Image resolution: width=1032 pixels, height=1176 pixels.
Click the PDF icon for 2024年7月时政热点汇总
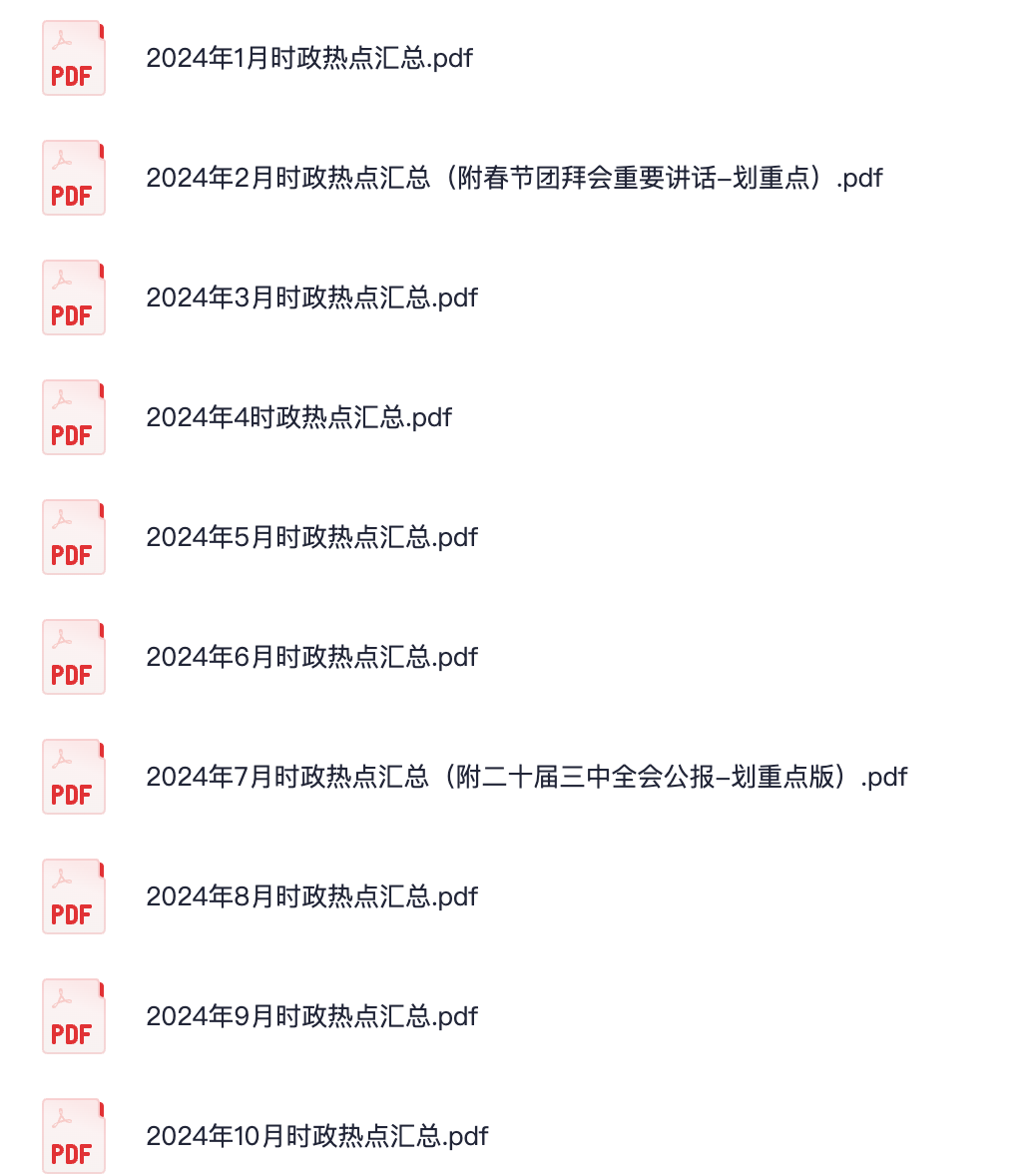tap(73, 777)
